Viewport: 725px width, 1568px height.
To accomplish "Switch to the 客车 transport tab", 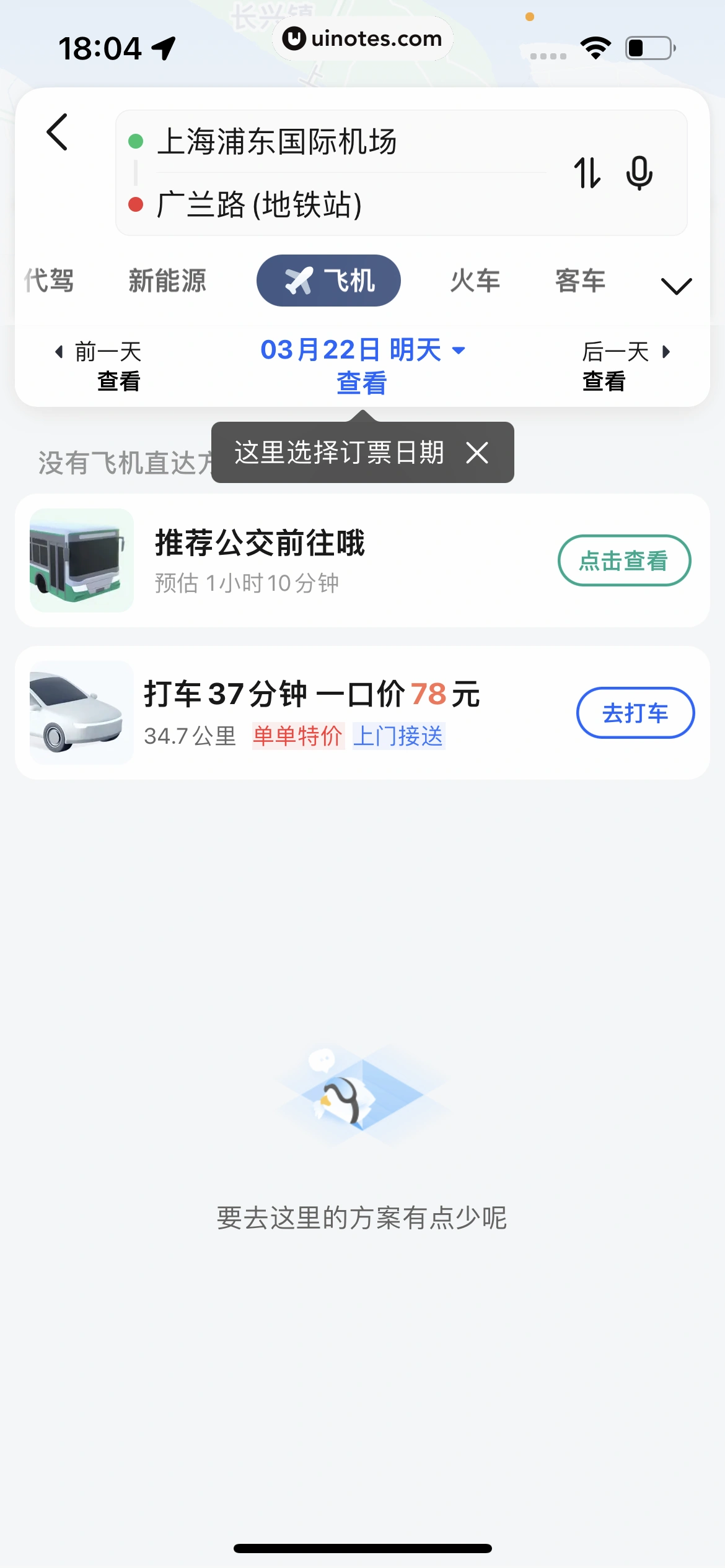I will click(580, 280).
